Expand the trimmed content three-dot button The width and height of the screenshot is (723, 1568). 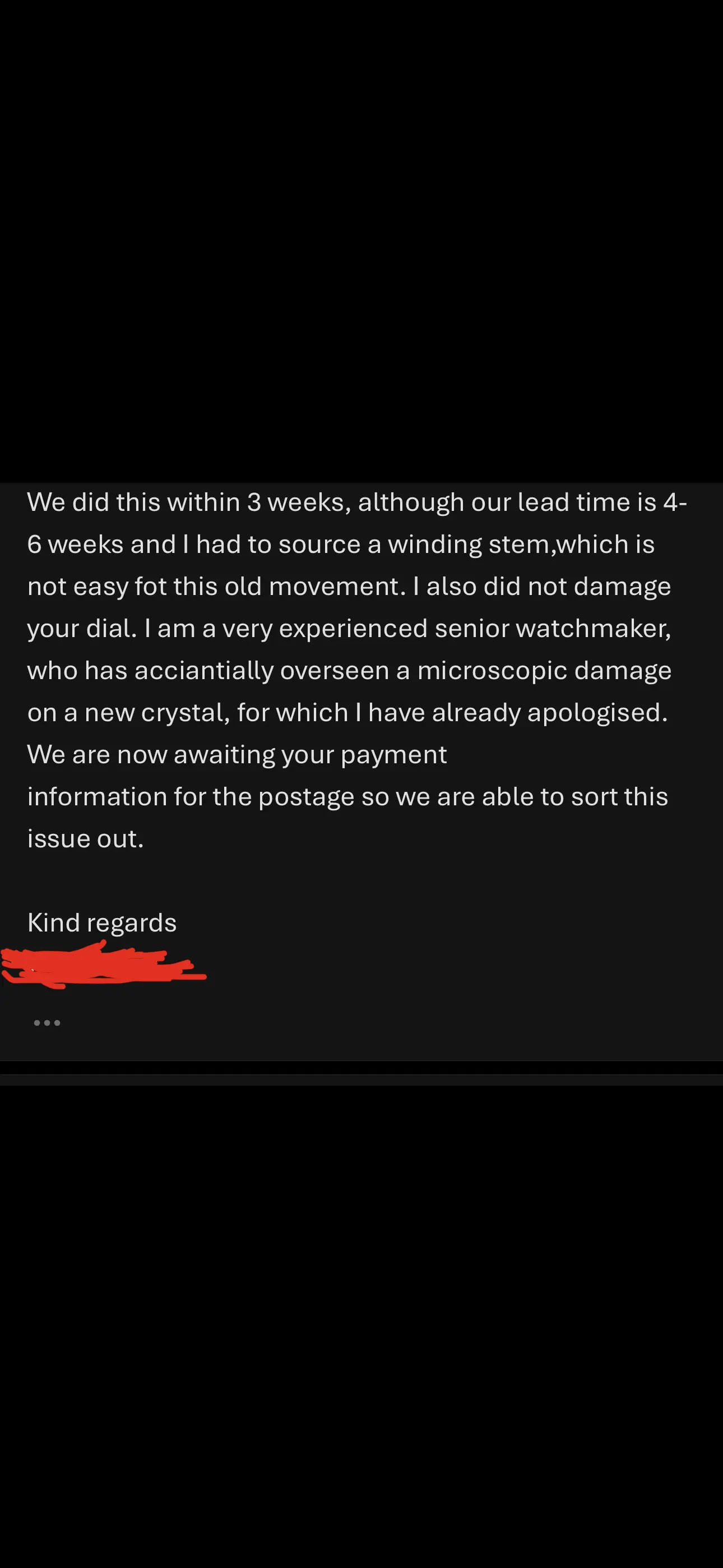47,1022
